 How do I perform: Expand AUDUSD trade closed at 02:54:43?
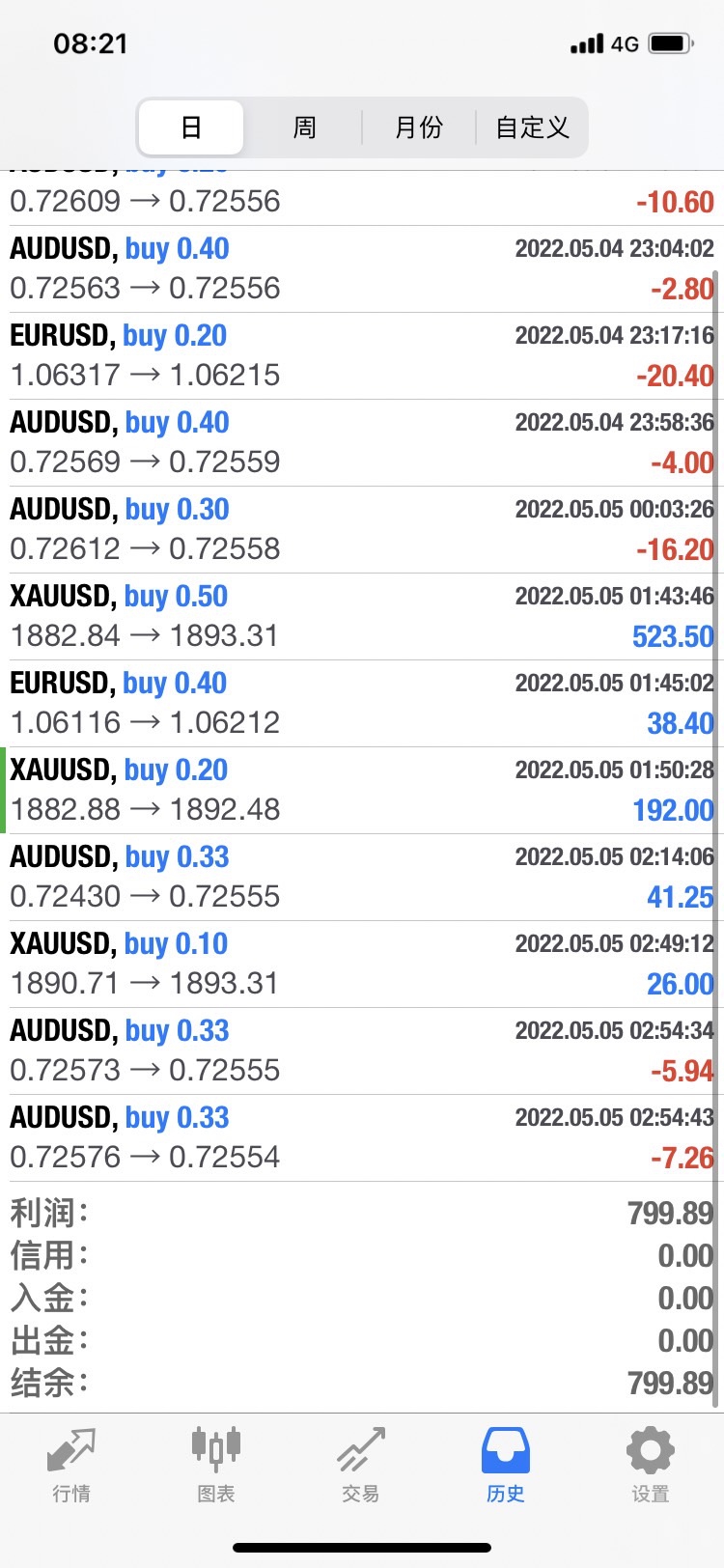tap(362, 1137)
